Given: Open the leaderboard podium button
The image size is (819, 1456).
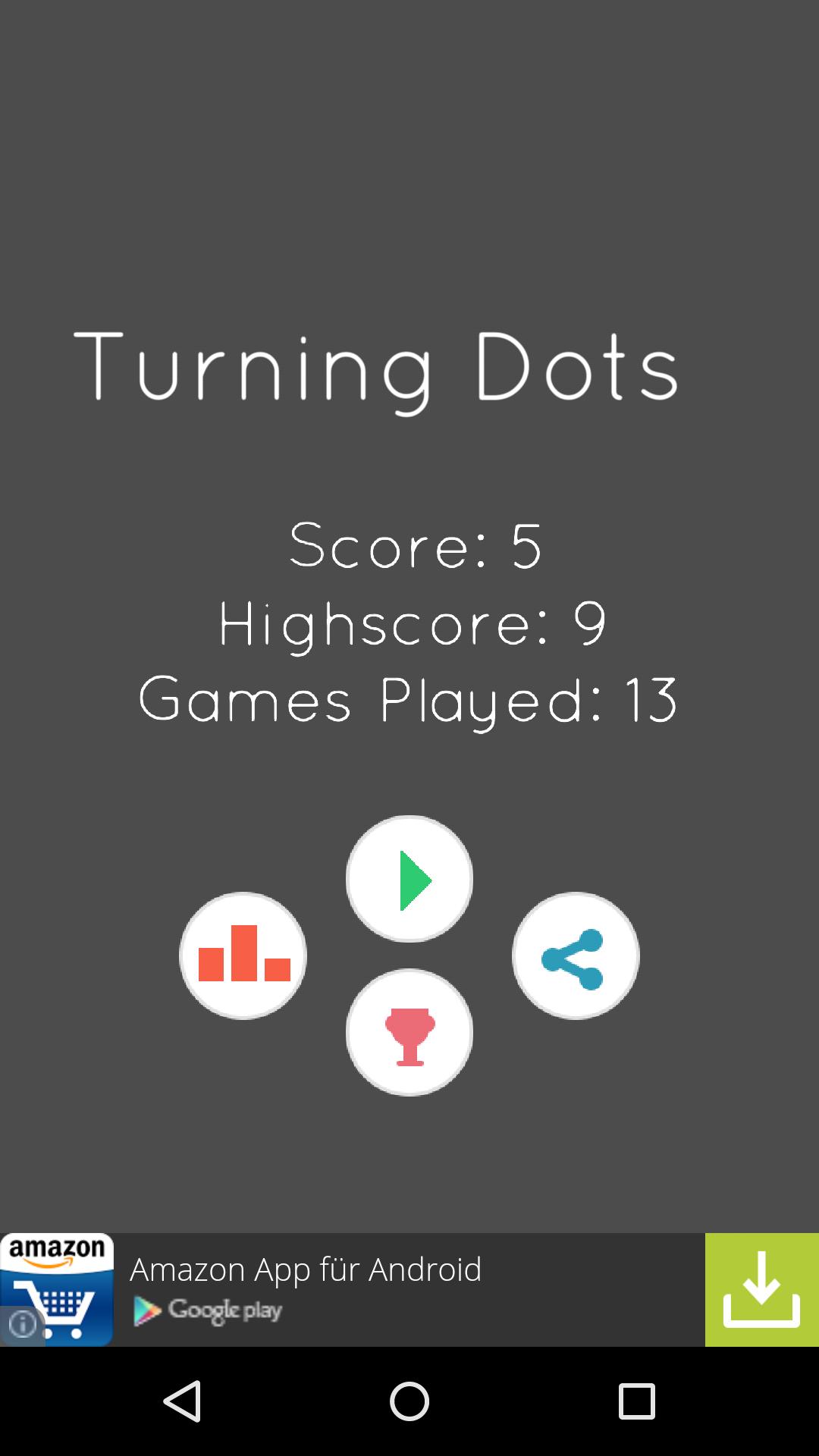Looking at the screenshot, I should (x=243, y=955).
